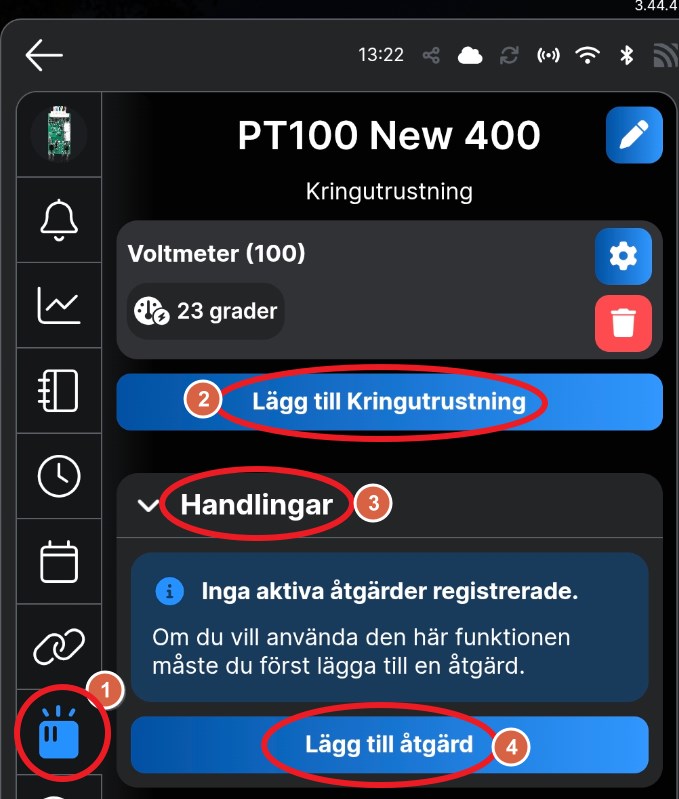This screenshot has height=799, width=679.
Task: Open the device picture at the top of the sidebar
Action: (59, 135)
